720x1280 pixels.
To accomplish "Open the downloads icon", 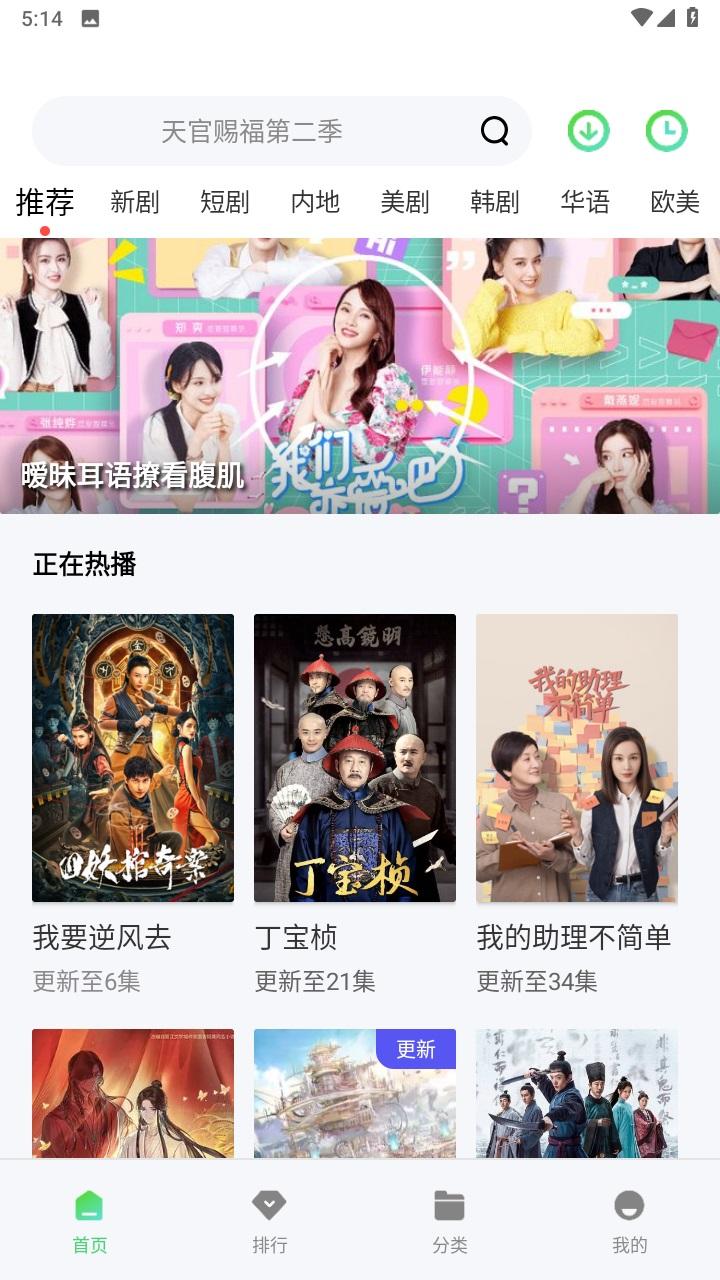I will [588, 131].
